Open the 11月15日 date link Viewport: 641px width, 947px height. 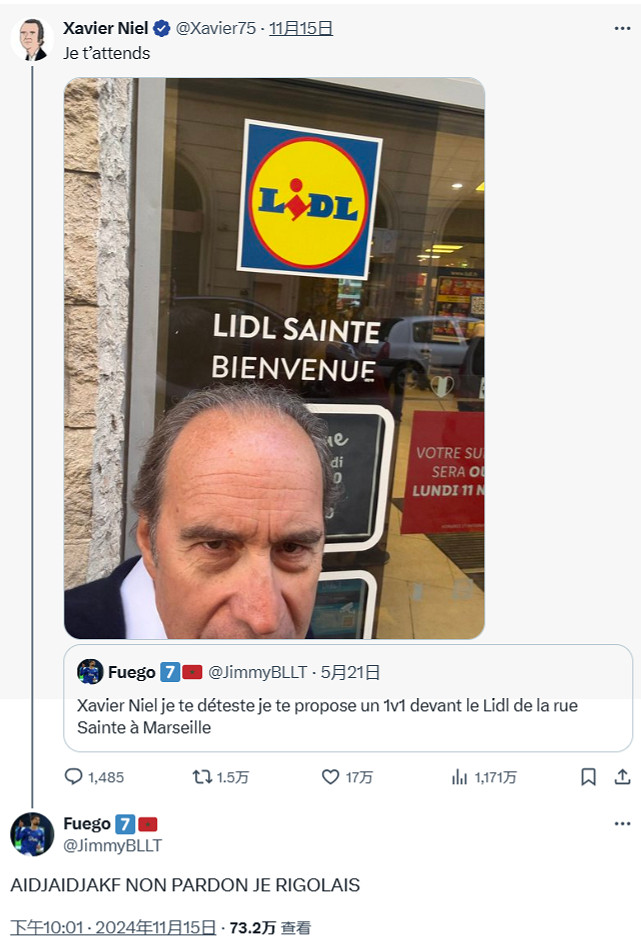click(x=301, y=29)
